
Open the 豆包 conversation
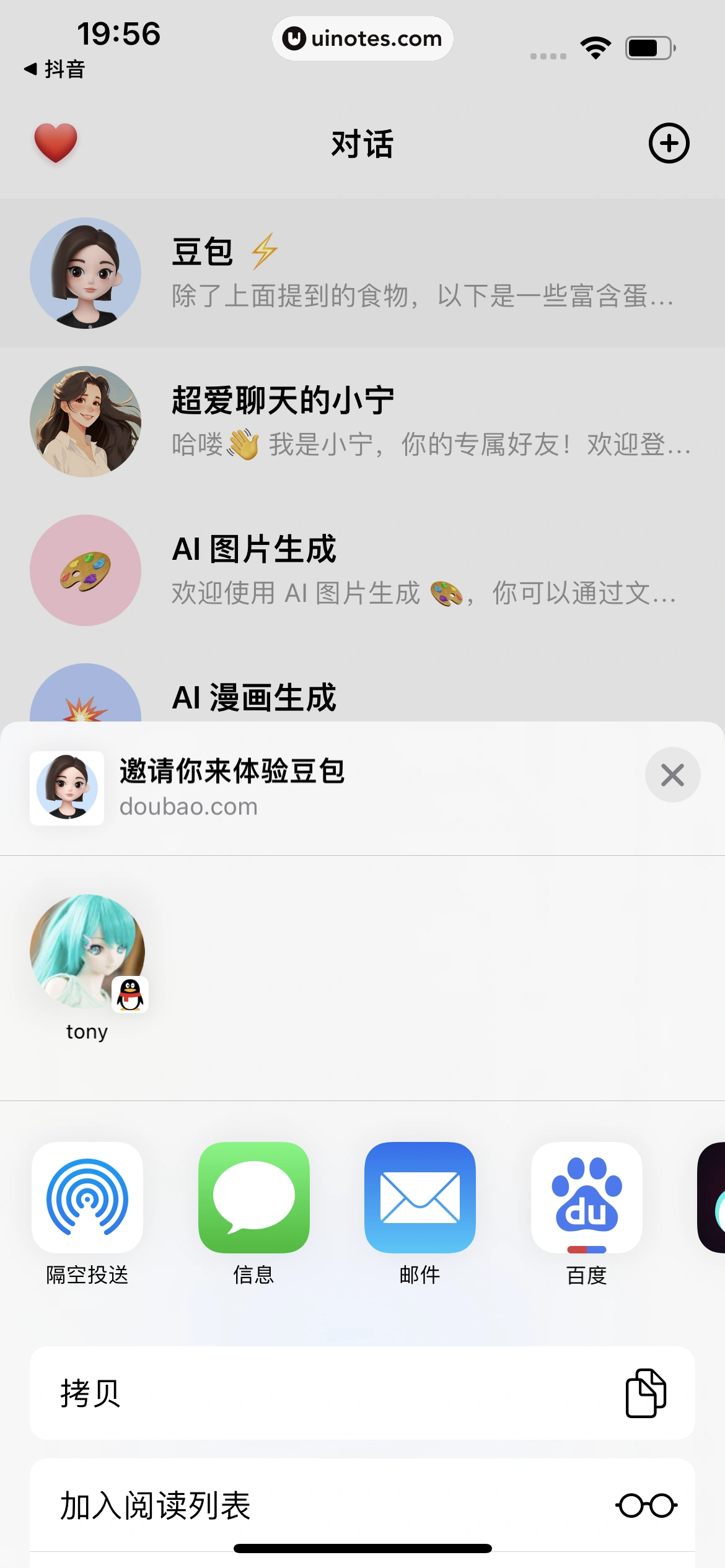[x=362, y=272]
